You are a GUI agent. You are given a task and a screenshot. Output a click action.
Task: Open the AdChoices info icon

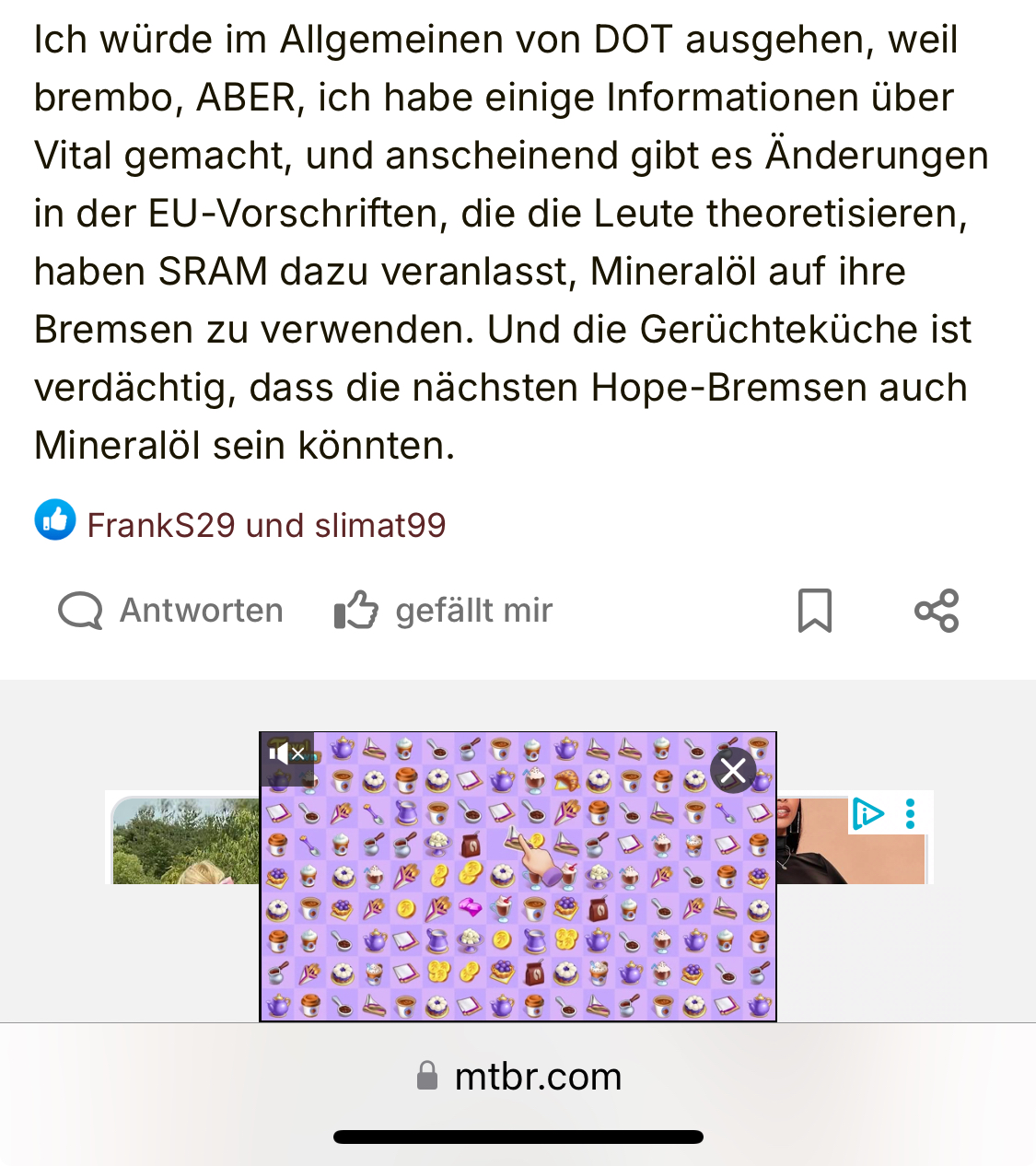[867, 813]
